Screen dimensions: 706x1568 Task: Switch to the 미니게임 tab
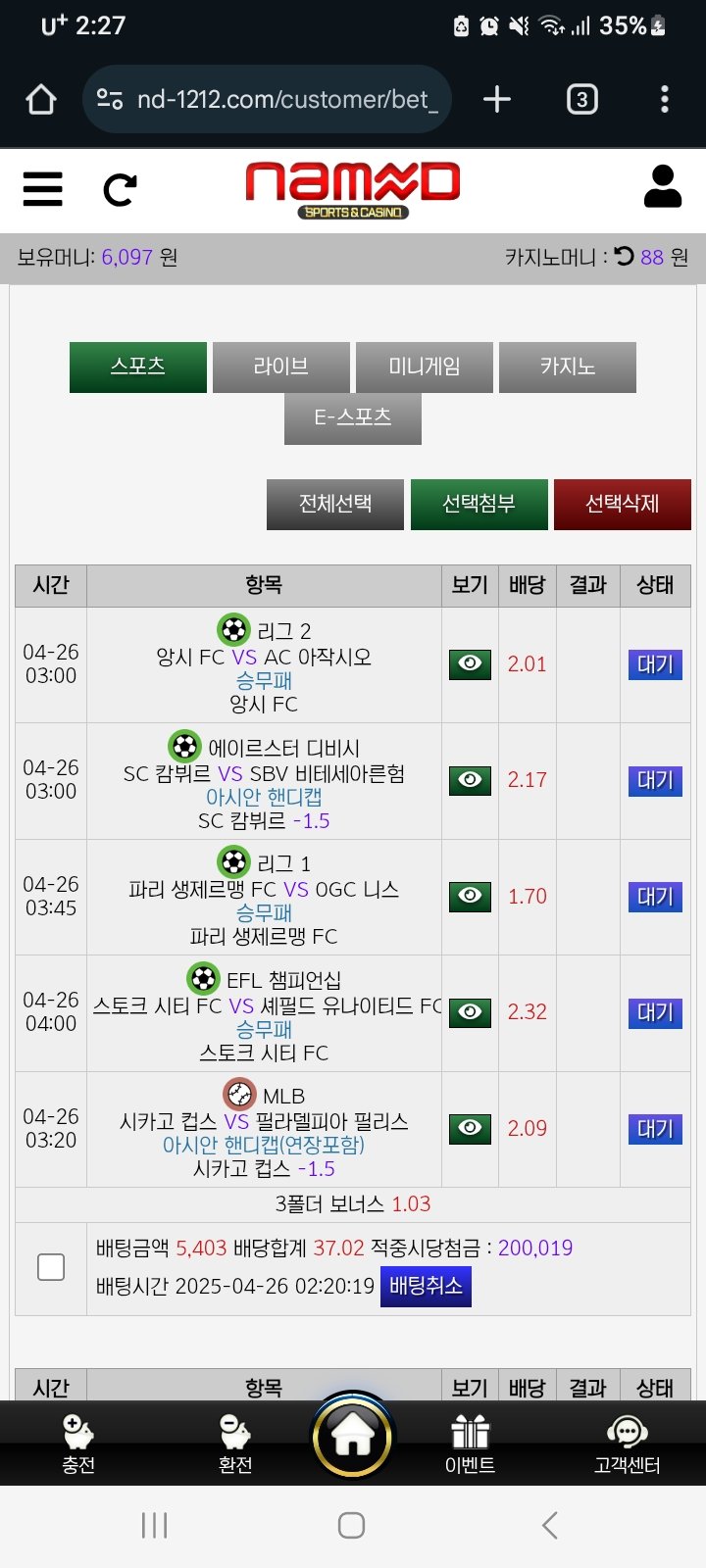coord(424,367)
